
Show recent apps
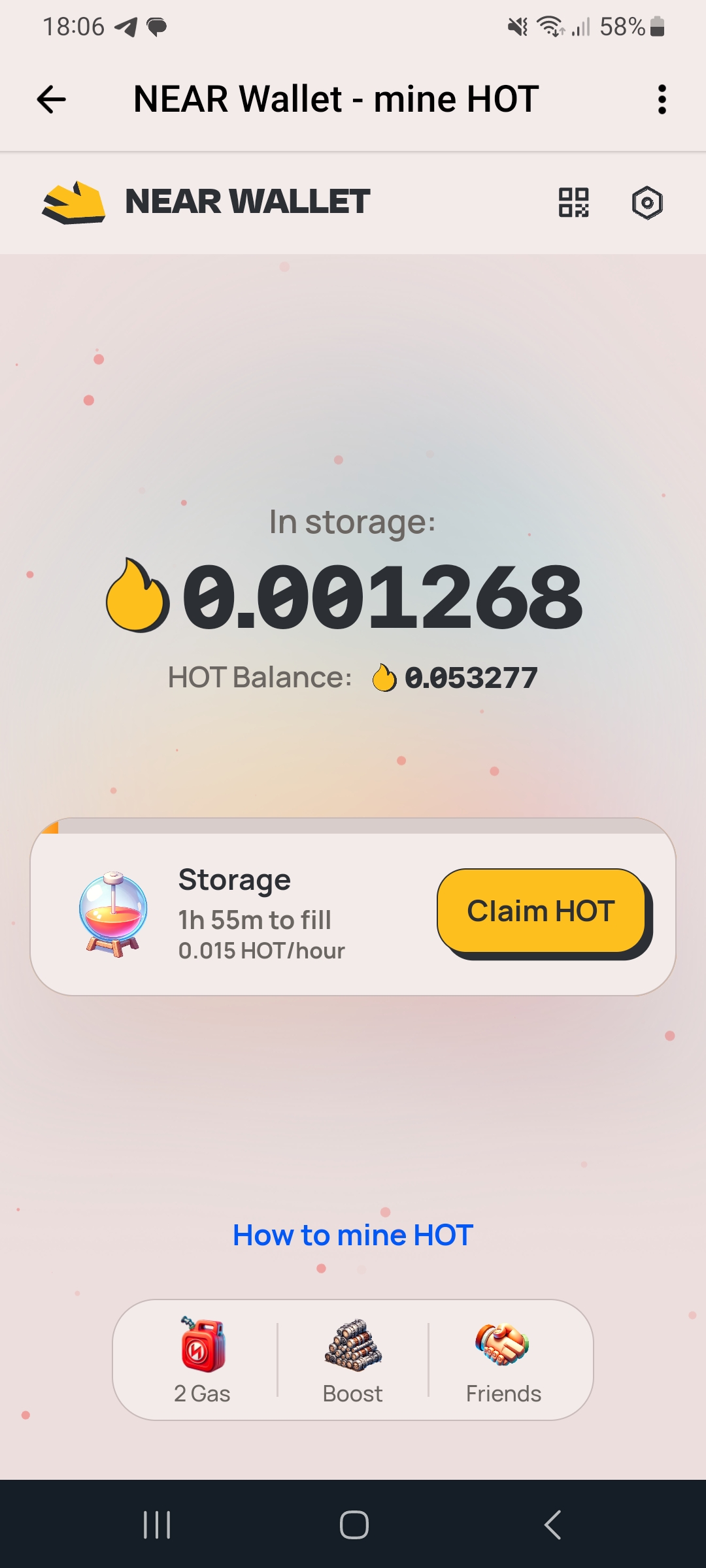pyautogui.click(x=157, y=1525)
